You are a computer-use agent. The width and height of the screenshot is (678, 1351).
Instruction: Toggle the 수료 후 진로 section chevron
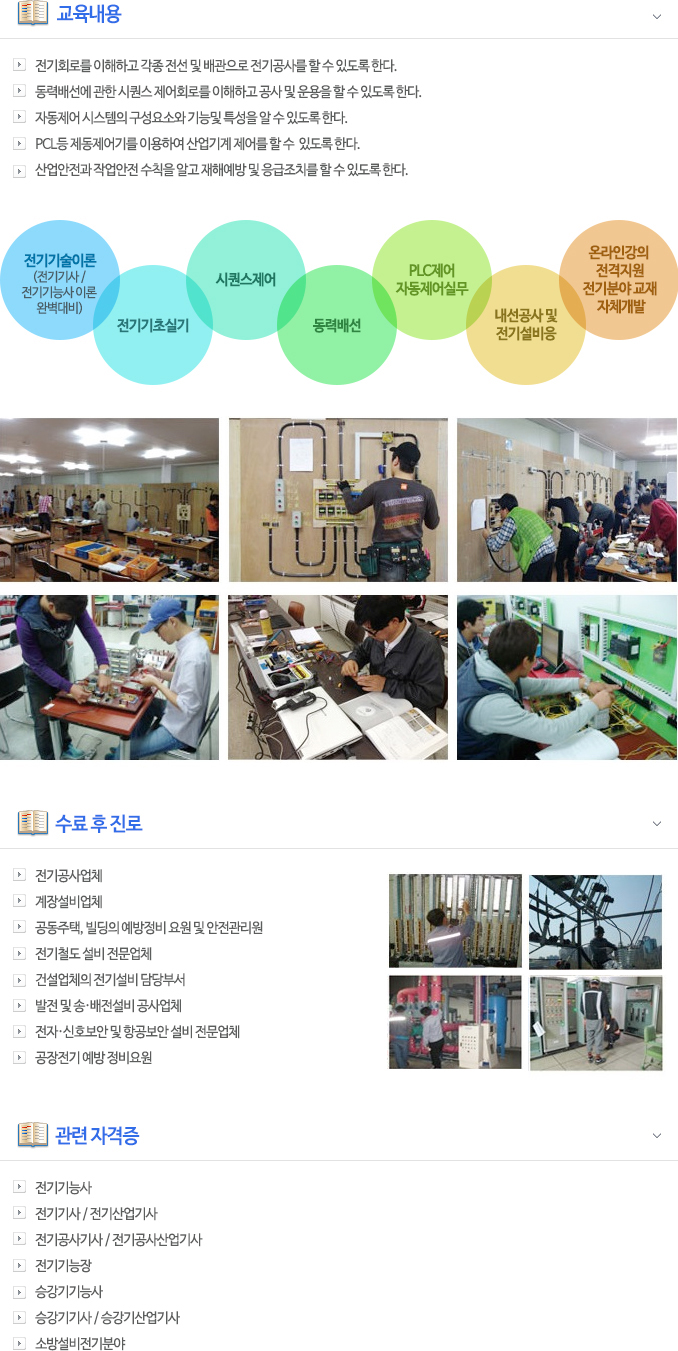point(657,824)
